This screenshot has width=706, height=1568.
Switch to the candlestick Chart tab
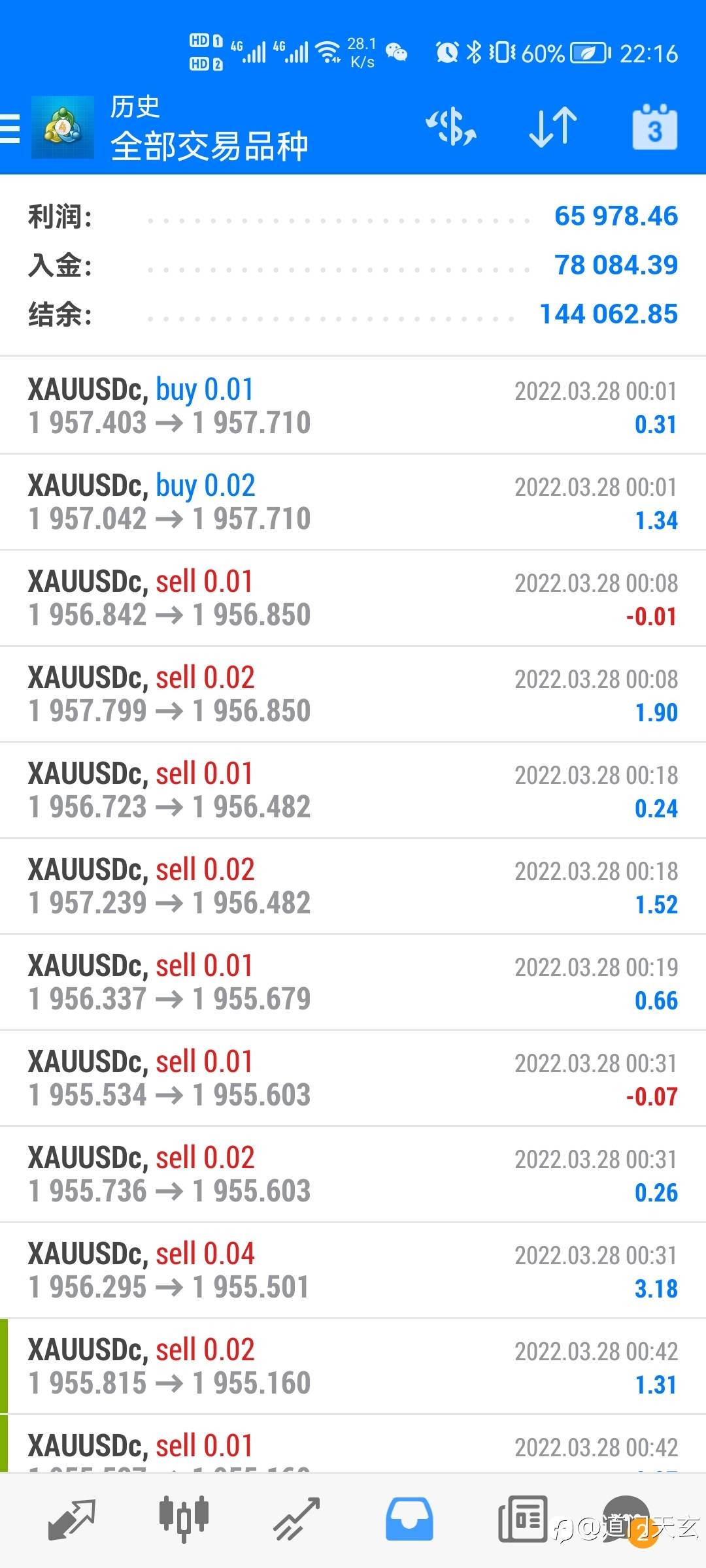tap(184, 1519)
